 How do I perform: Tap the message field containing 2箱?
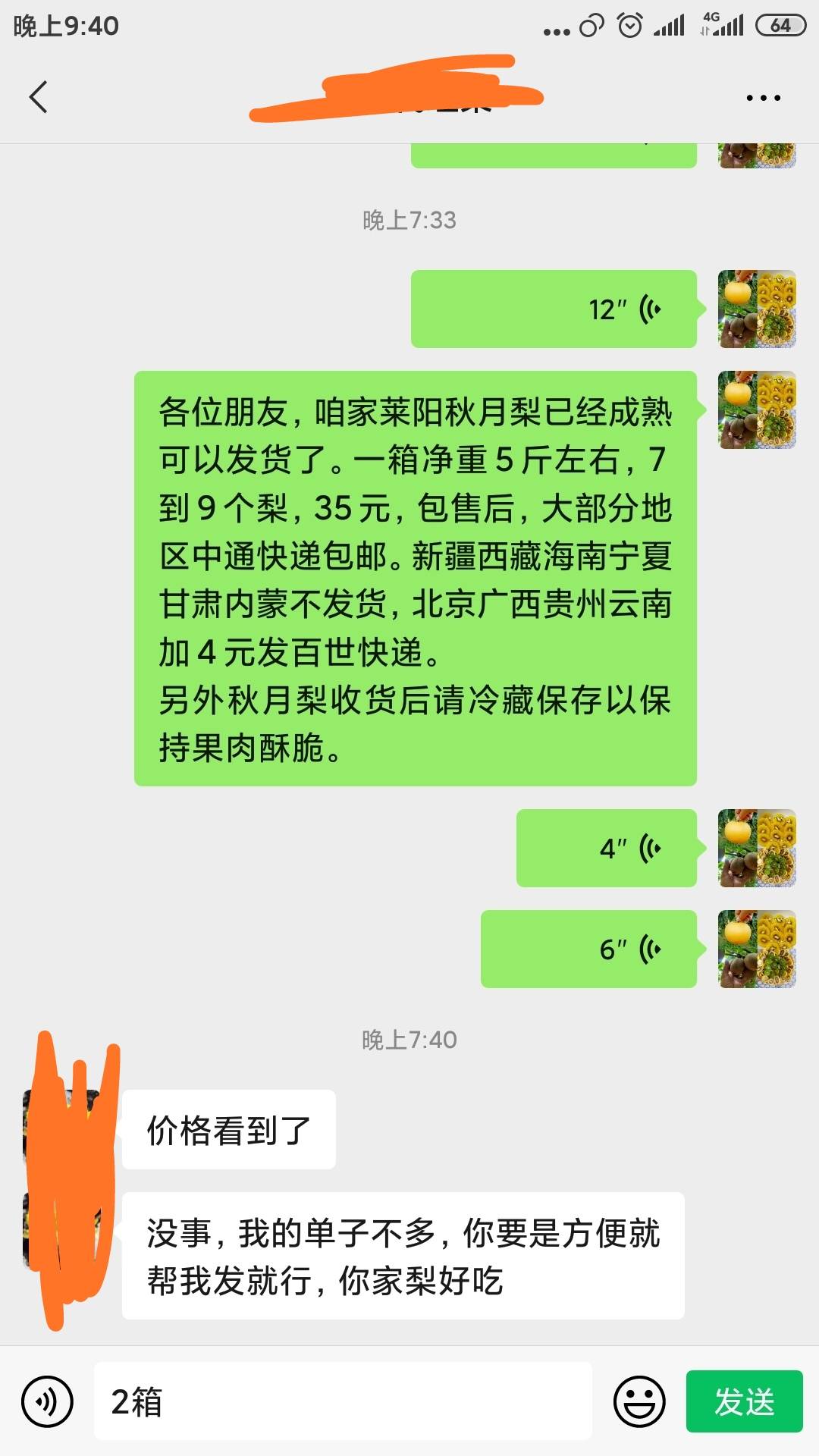(x=343, y=1401)
